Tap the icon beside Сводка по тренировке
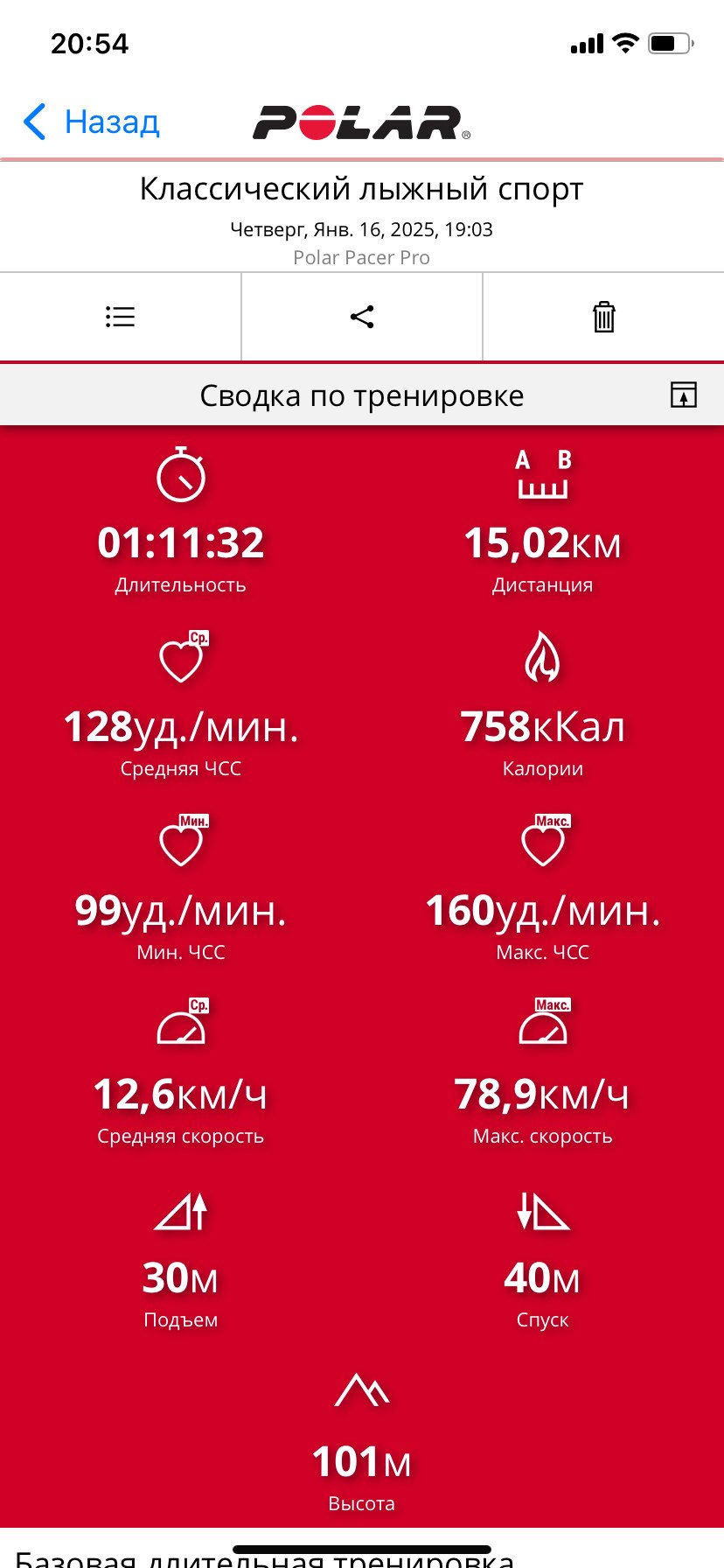Image resolution: width=724 pixels, height=1568 pixels. pos(684,395)
